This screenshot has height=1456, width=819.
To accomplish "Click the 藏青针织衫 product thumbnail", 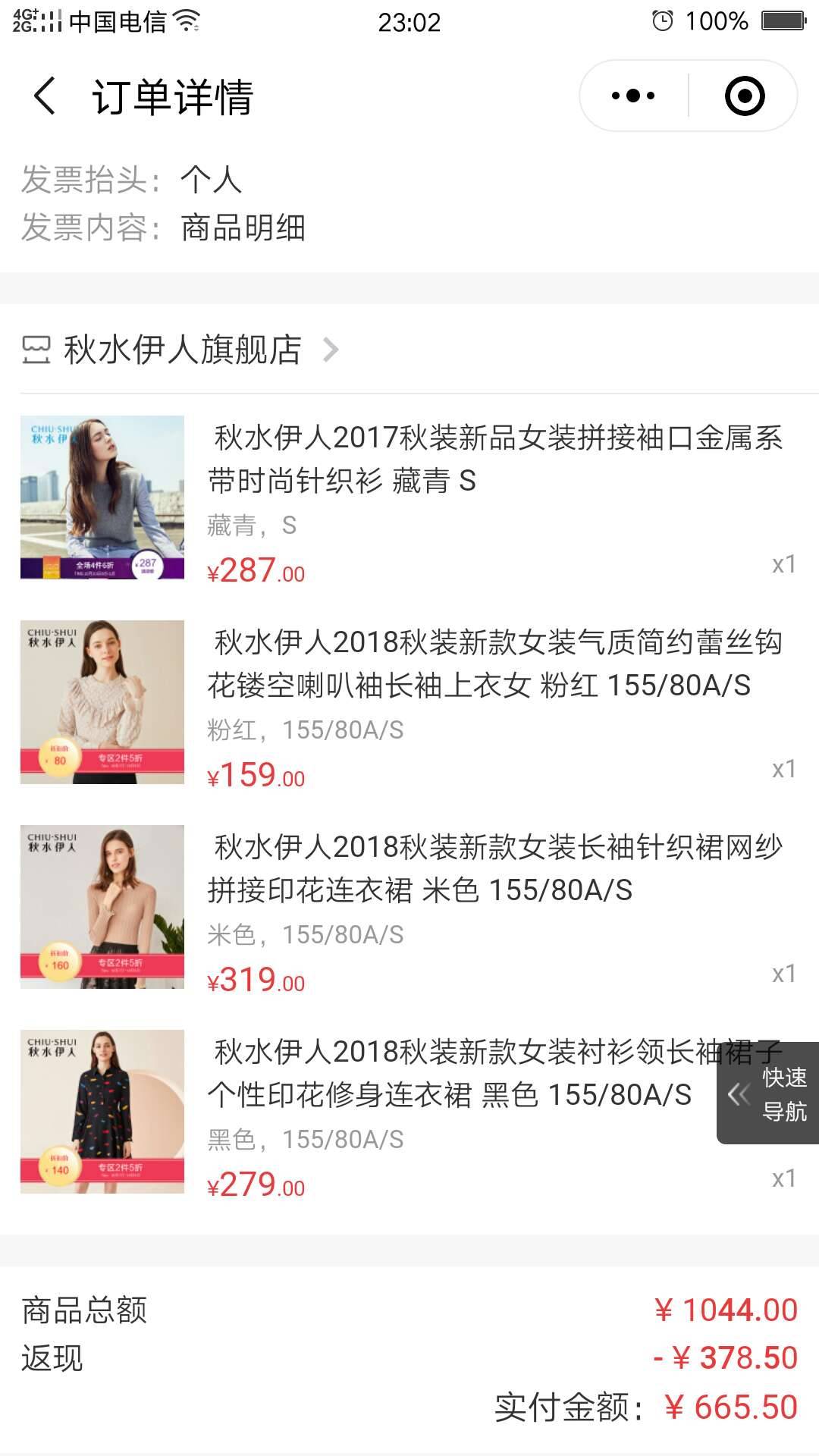I will [x=101, y=497].
